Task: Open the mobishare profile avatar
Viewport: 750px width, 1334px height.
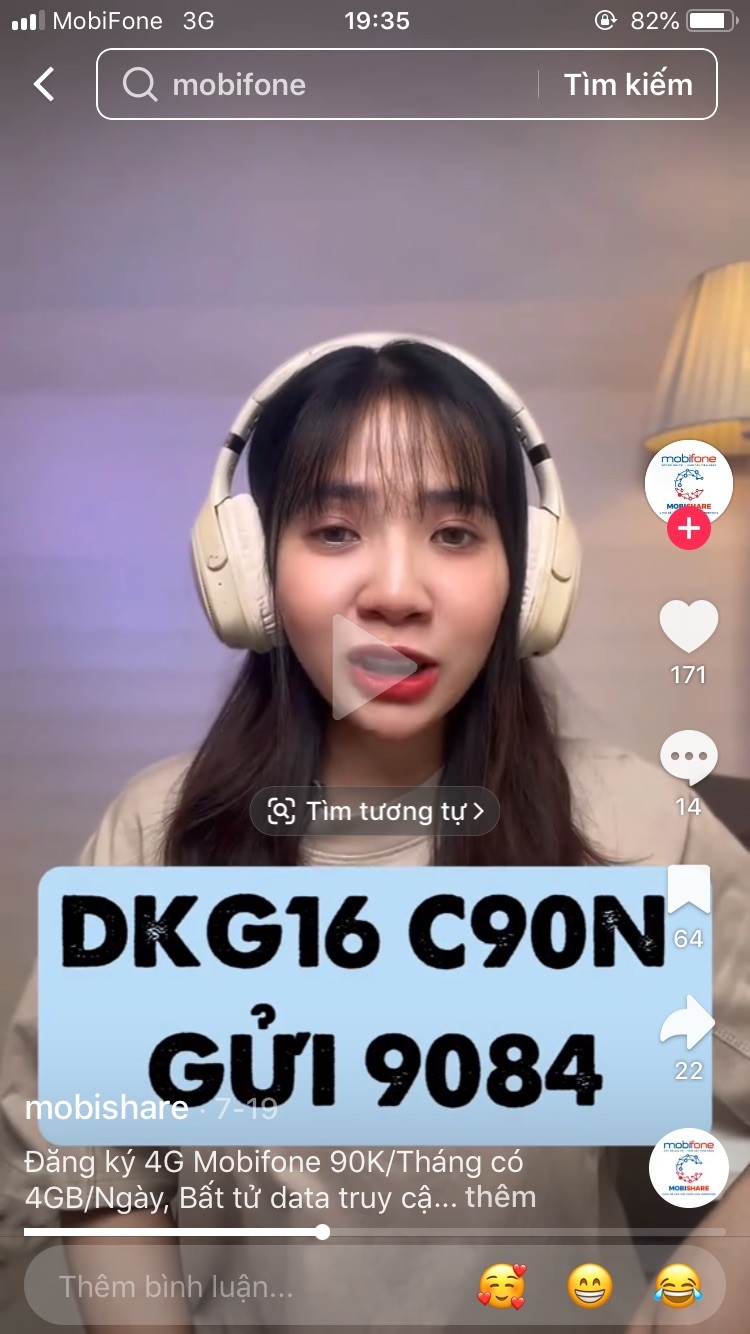Action: (689, 484)
